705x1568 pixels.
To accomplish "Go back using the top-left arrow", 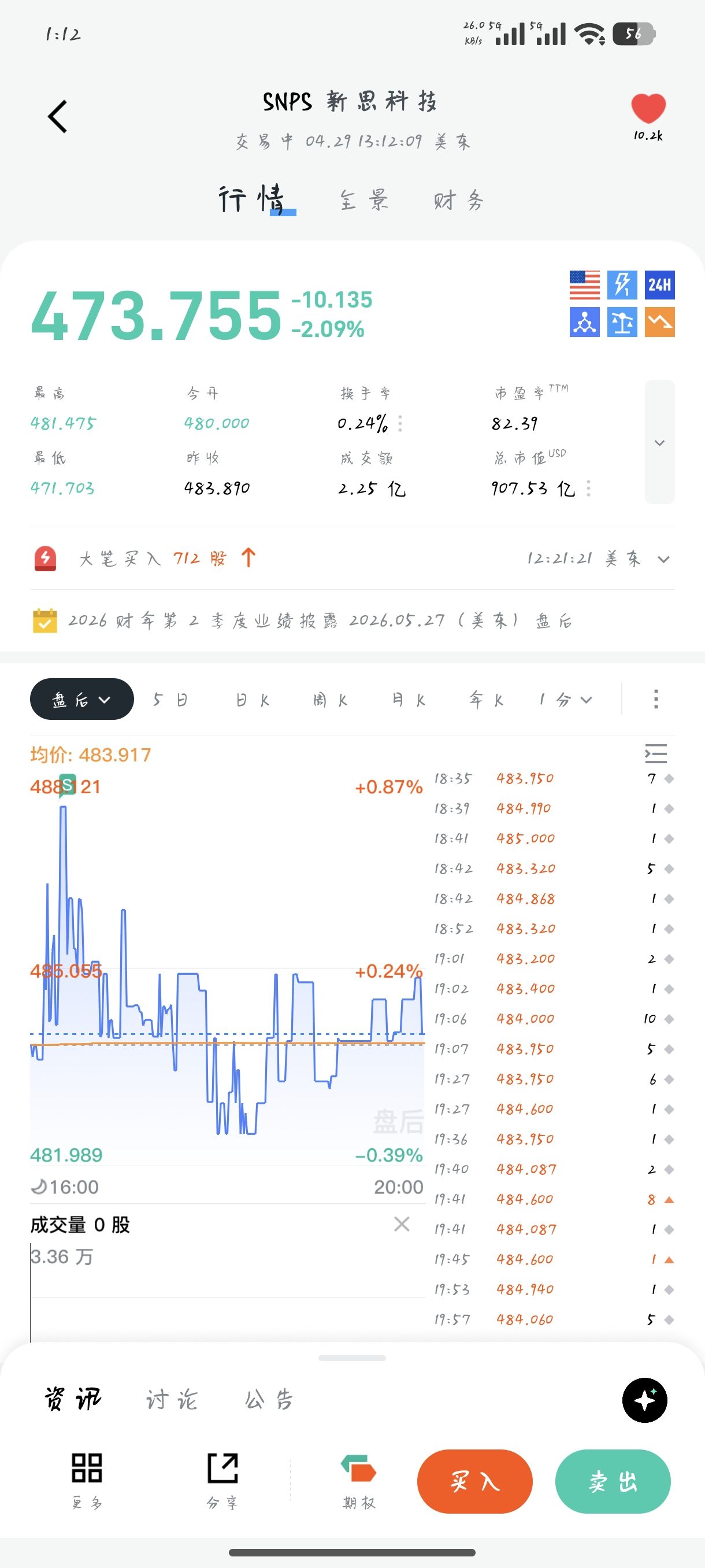I will click(x=58, y=116).
